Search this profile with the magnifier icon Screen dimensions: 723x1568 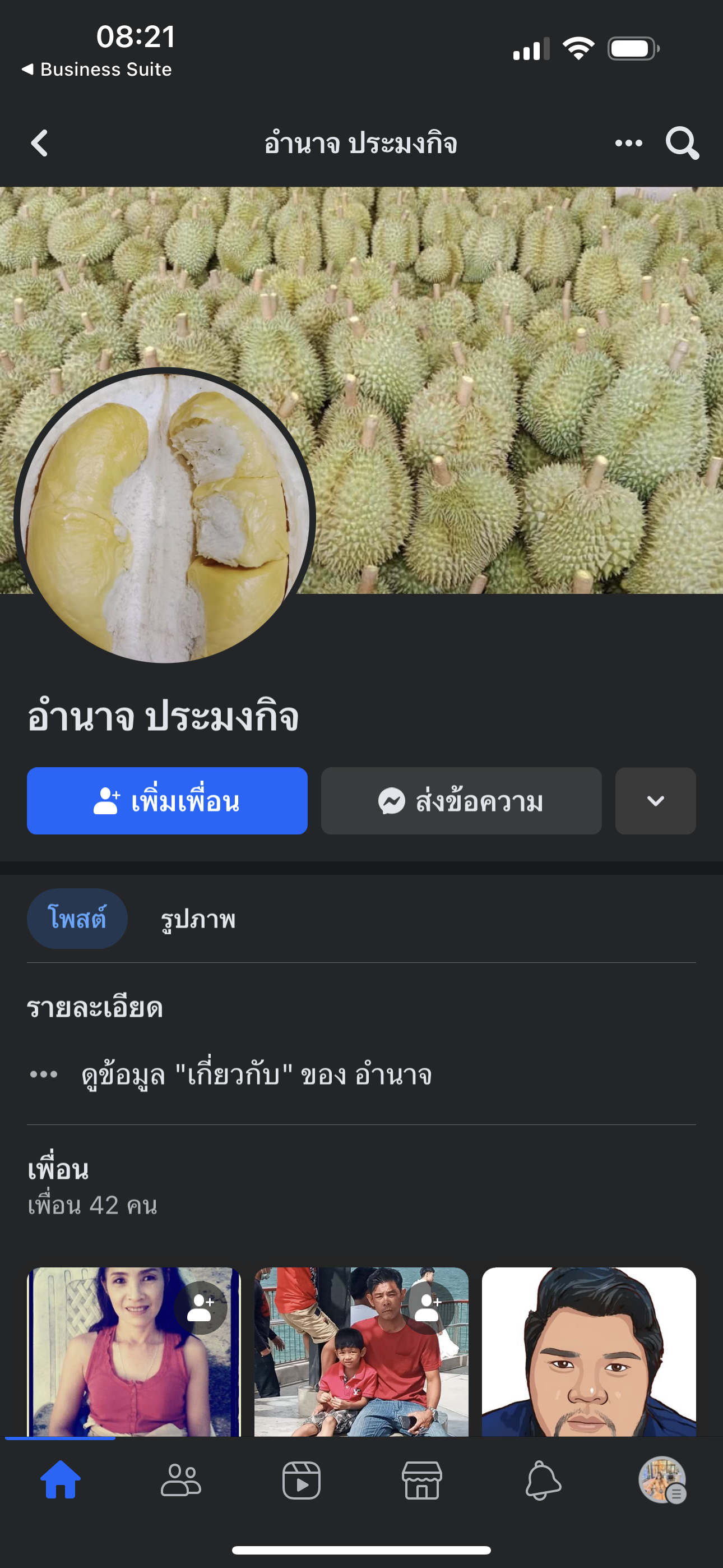pos(682,144)
